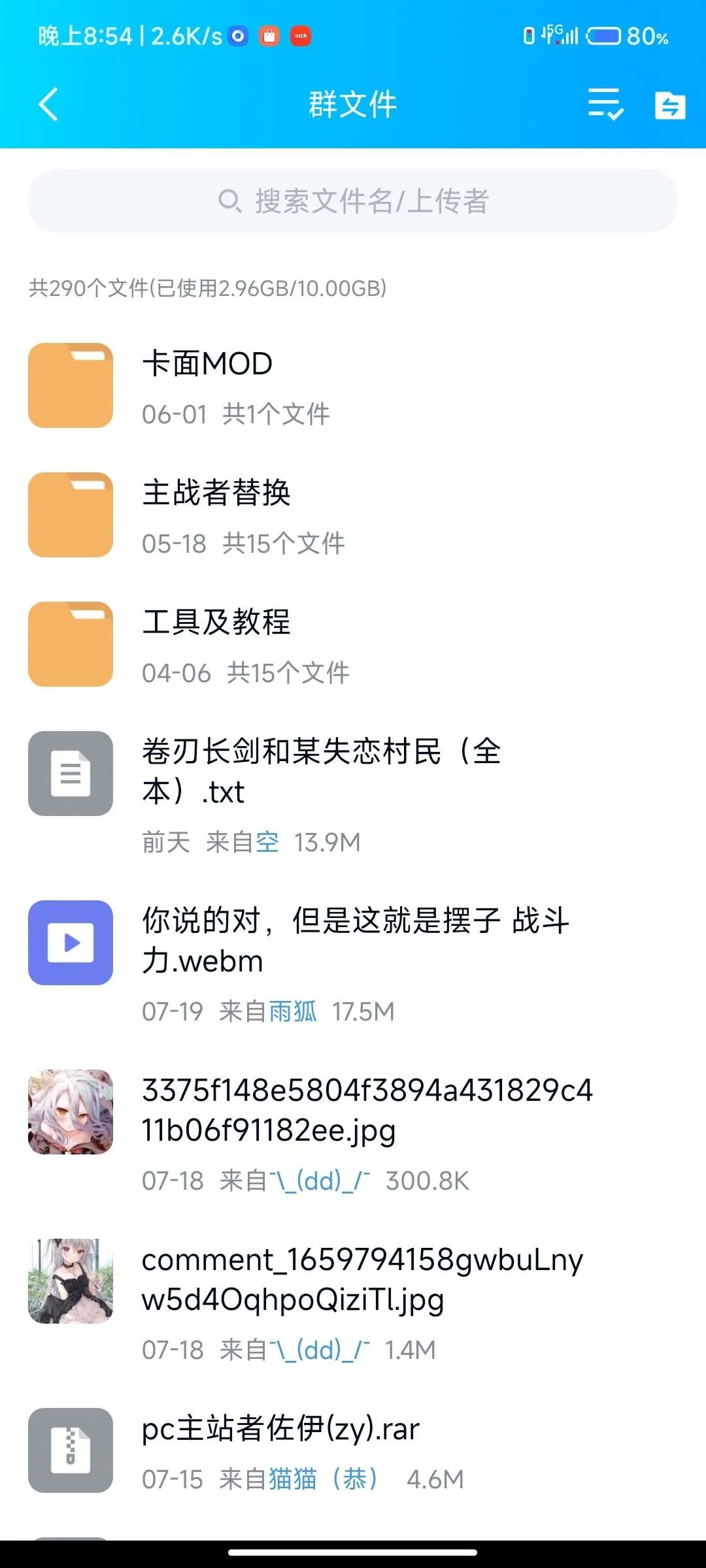Open the 你说的对 webm video file
The width and height of the screenshot is (706, 1568).
[x=354, y=941]
